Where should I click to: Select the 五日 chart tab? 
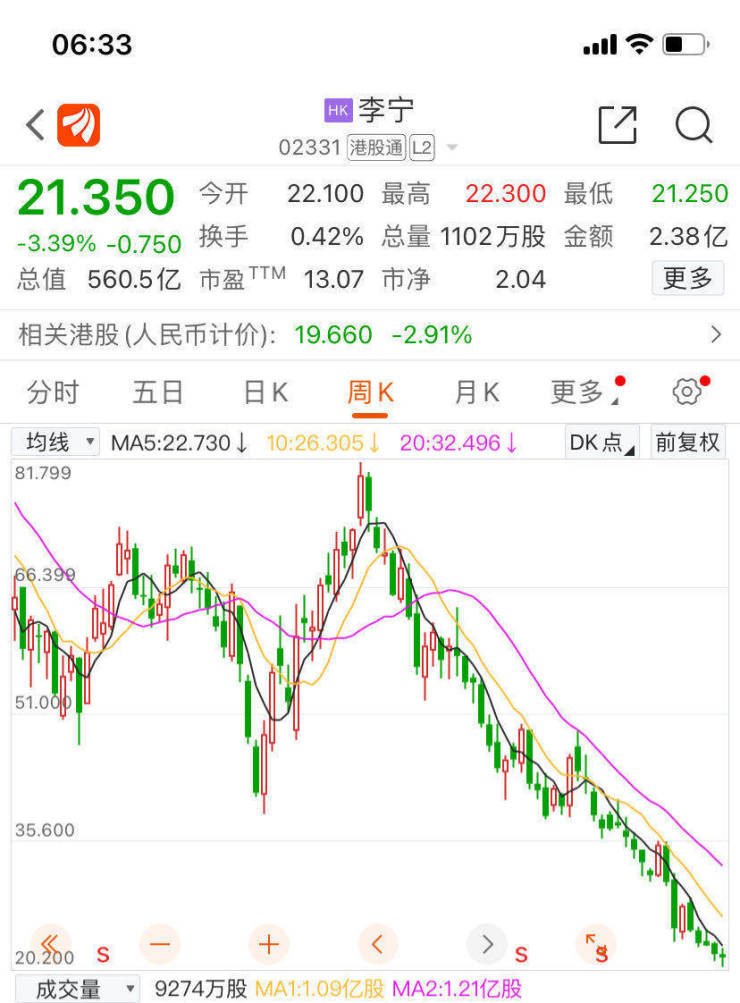tap(158, 393)
